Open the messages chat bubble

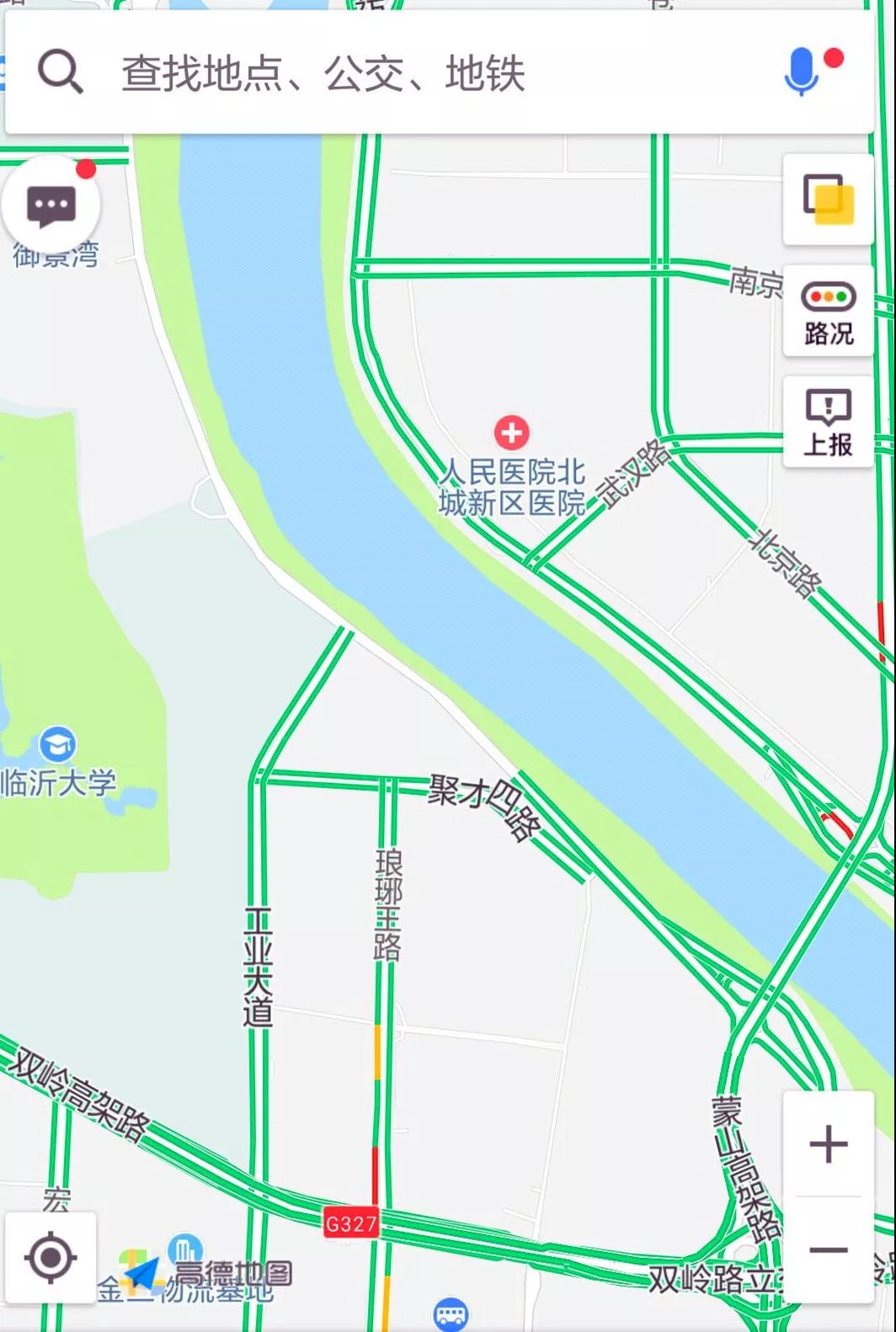[51, 205]
